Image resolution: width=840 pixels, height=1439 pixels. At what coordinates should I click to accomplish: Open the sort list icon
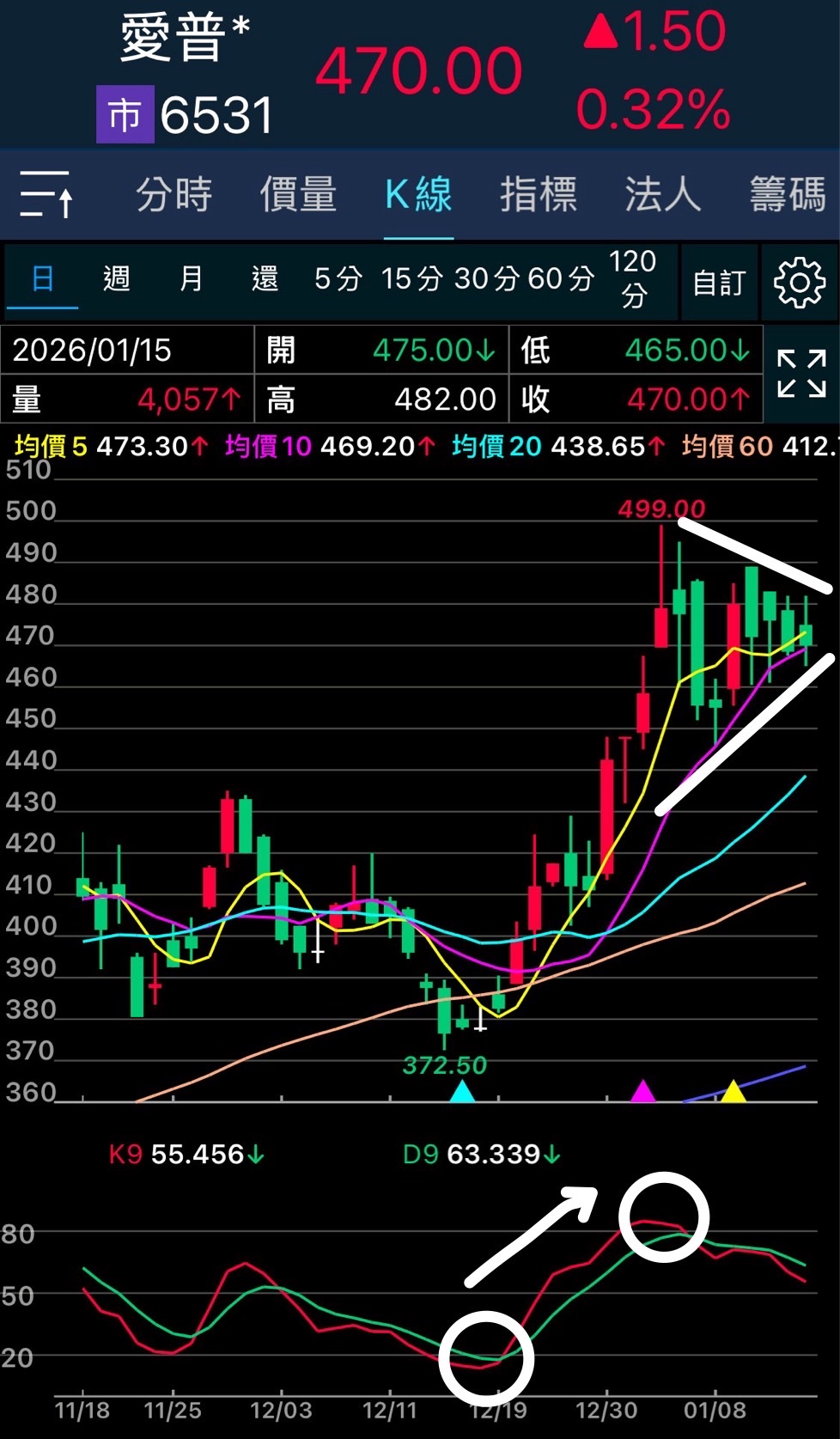(x=46, y=193)
